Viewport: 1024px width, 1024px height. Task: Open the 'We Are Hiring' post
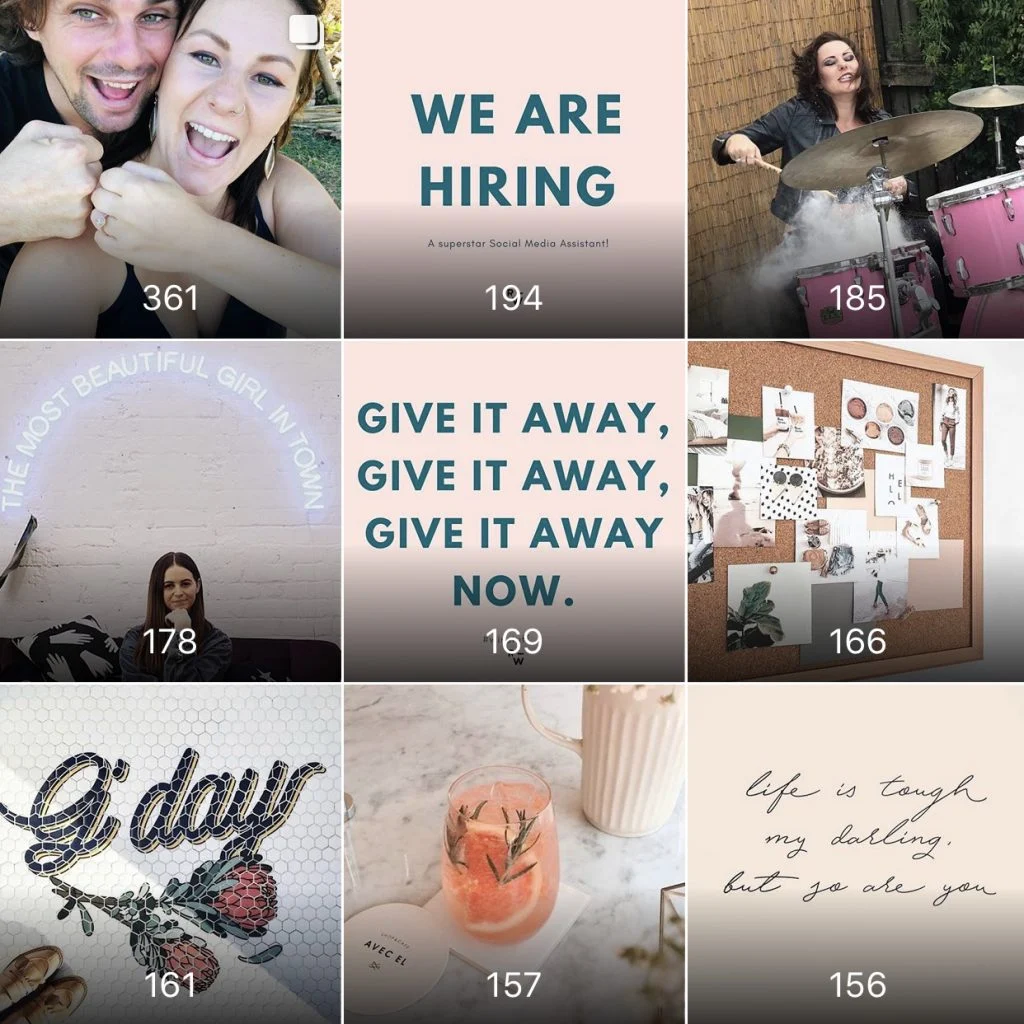click(x=514, y=168)
